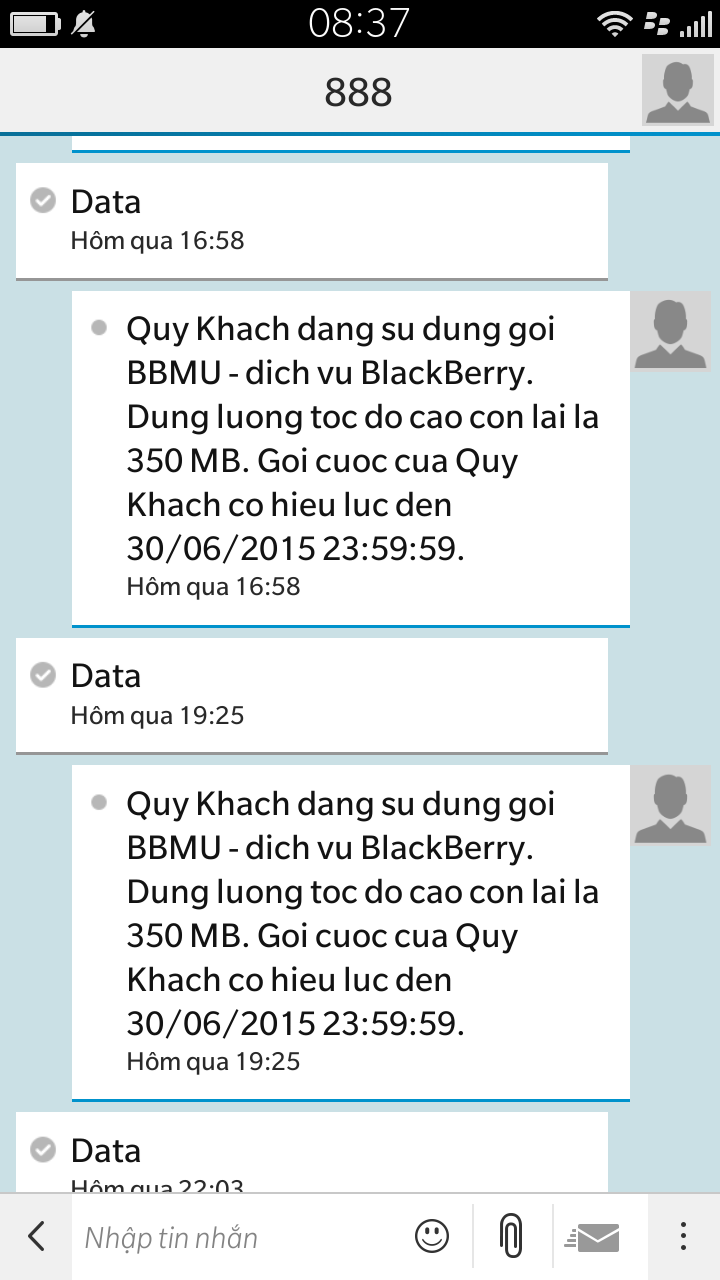Go back using the bottom-left arrow

(36, 1237)
